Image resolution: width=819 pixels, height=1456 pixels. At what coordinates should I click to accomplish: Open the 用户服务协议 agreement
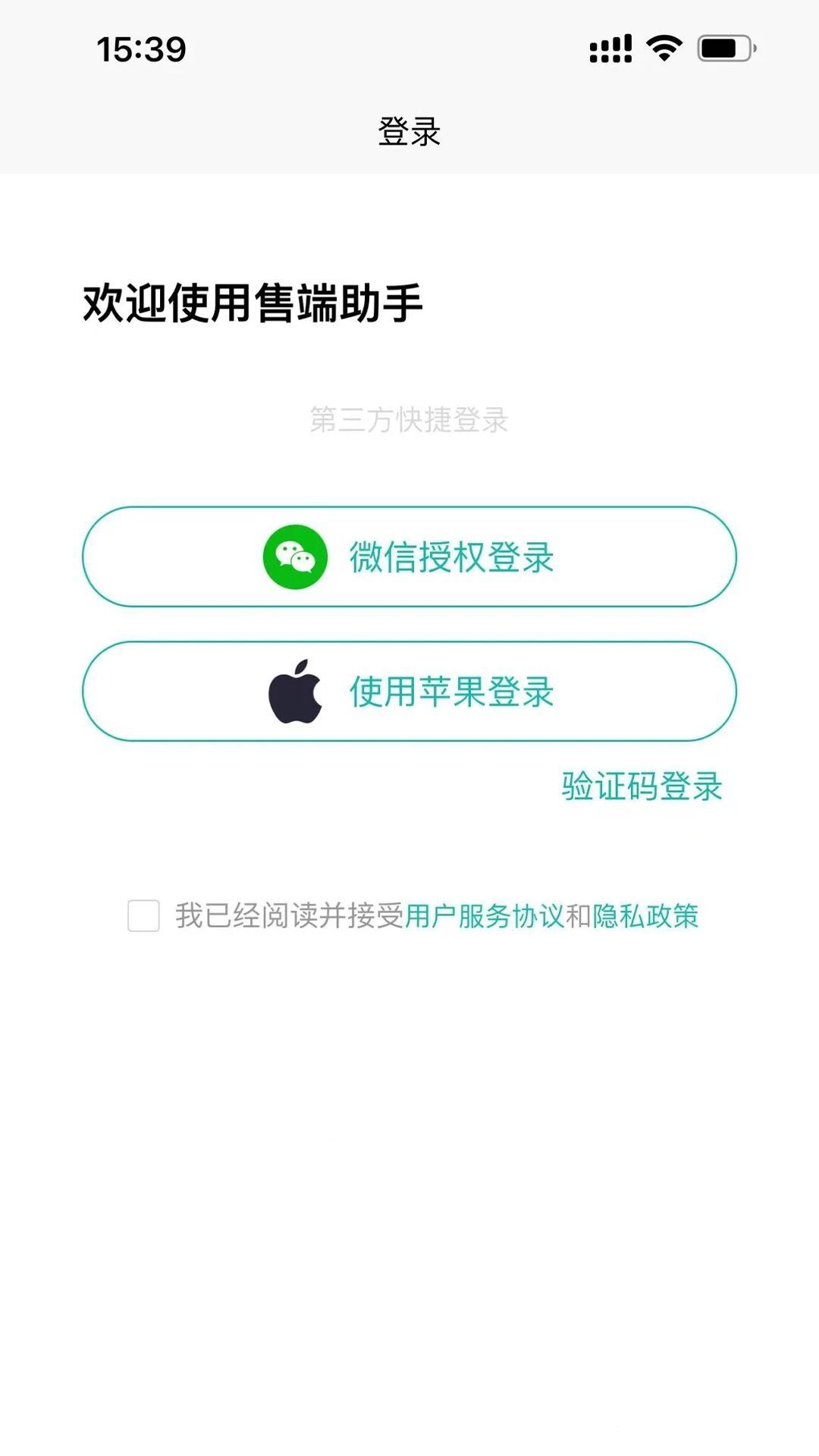click(x=483, y=918)
